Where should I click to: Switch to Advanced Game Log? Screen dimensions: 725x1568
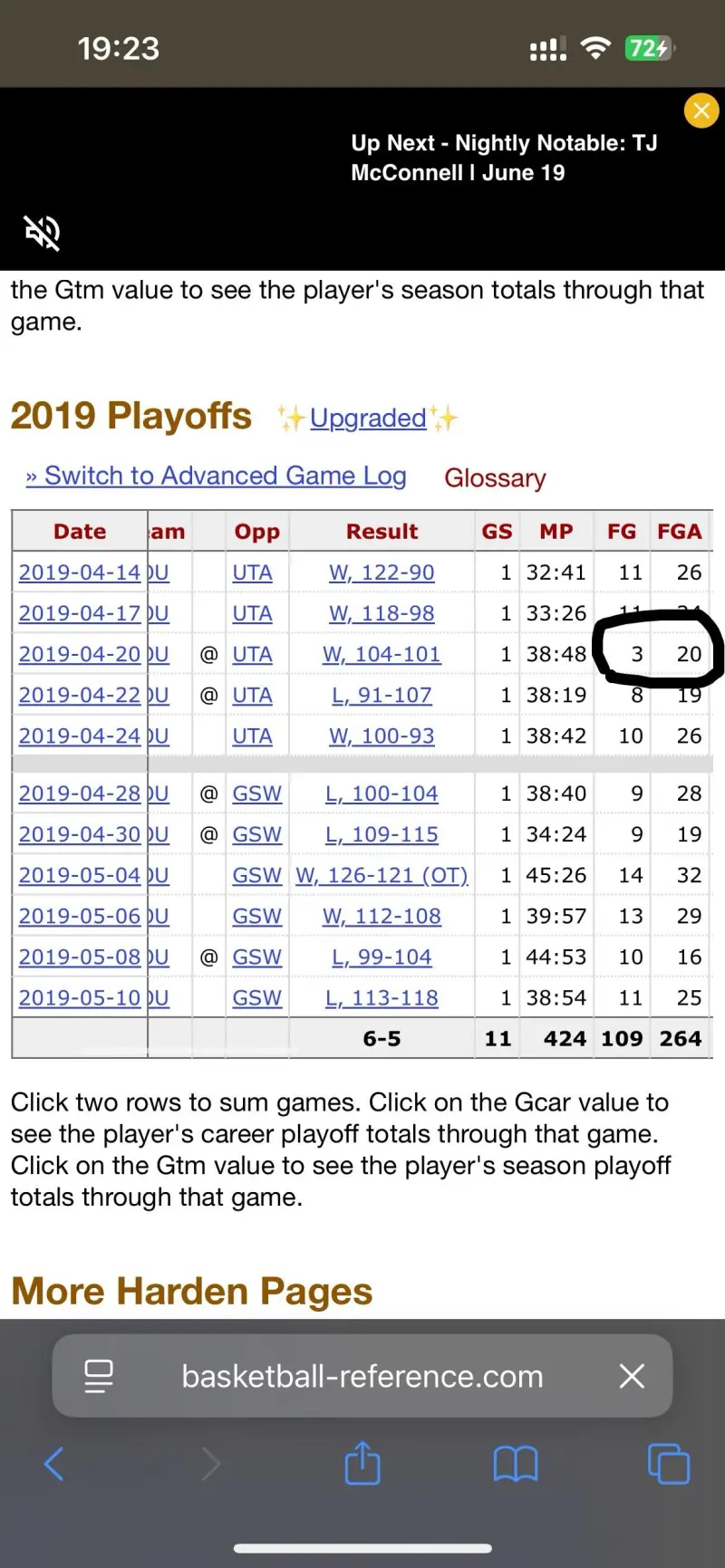(x=216, y=476)
